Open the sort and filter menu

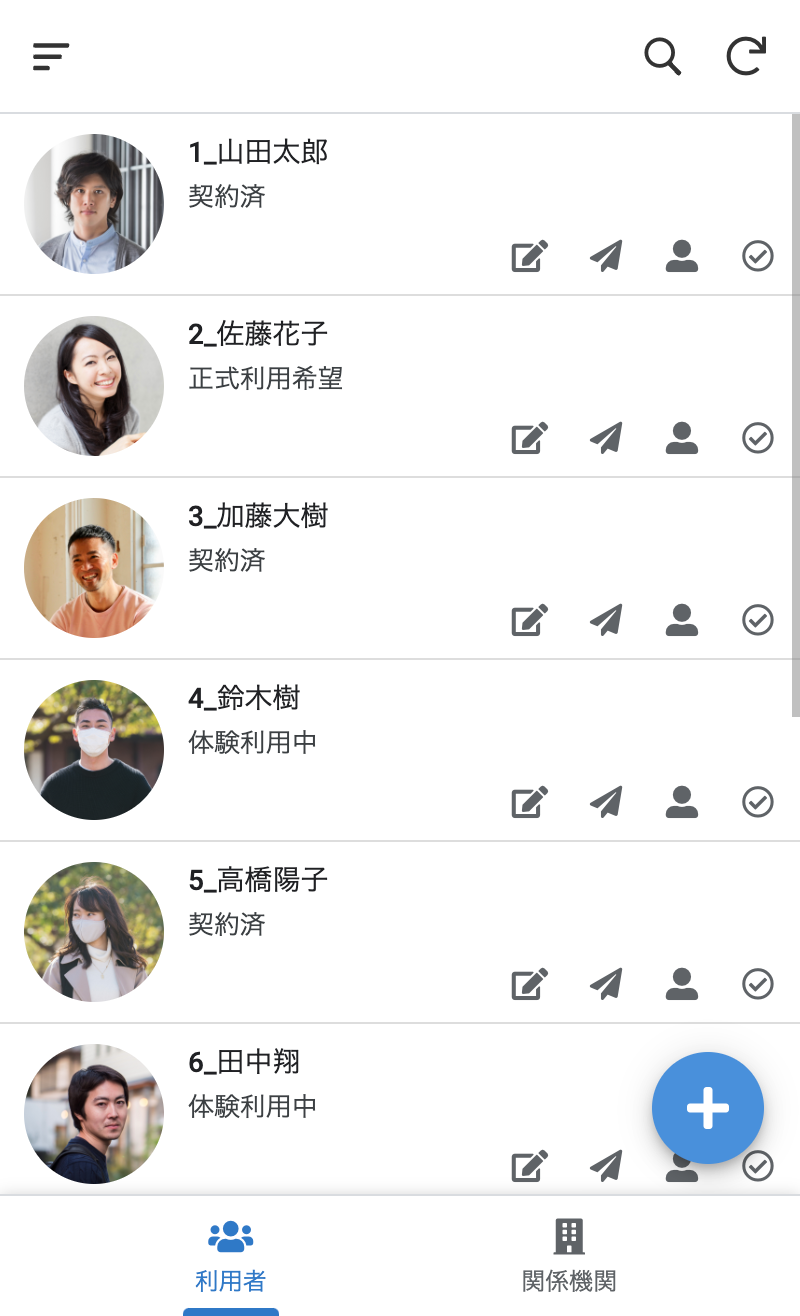coord(50,56)
